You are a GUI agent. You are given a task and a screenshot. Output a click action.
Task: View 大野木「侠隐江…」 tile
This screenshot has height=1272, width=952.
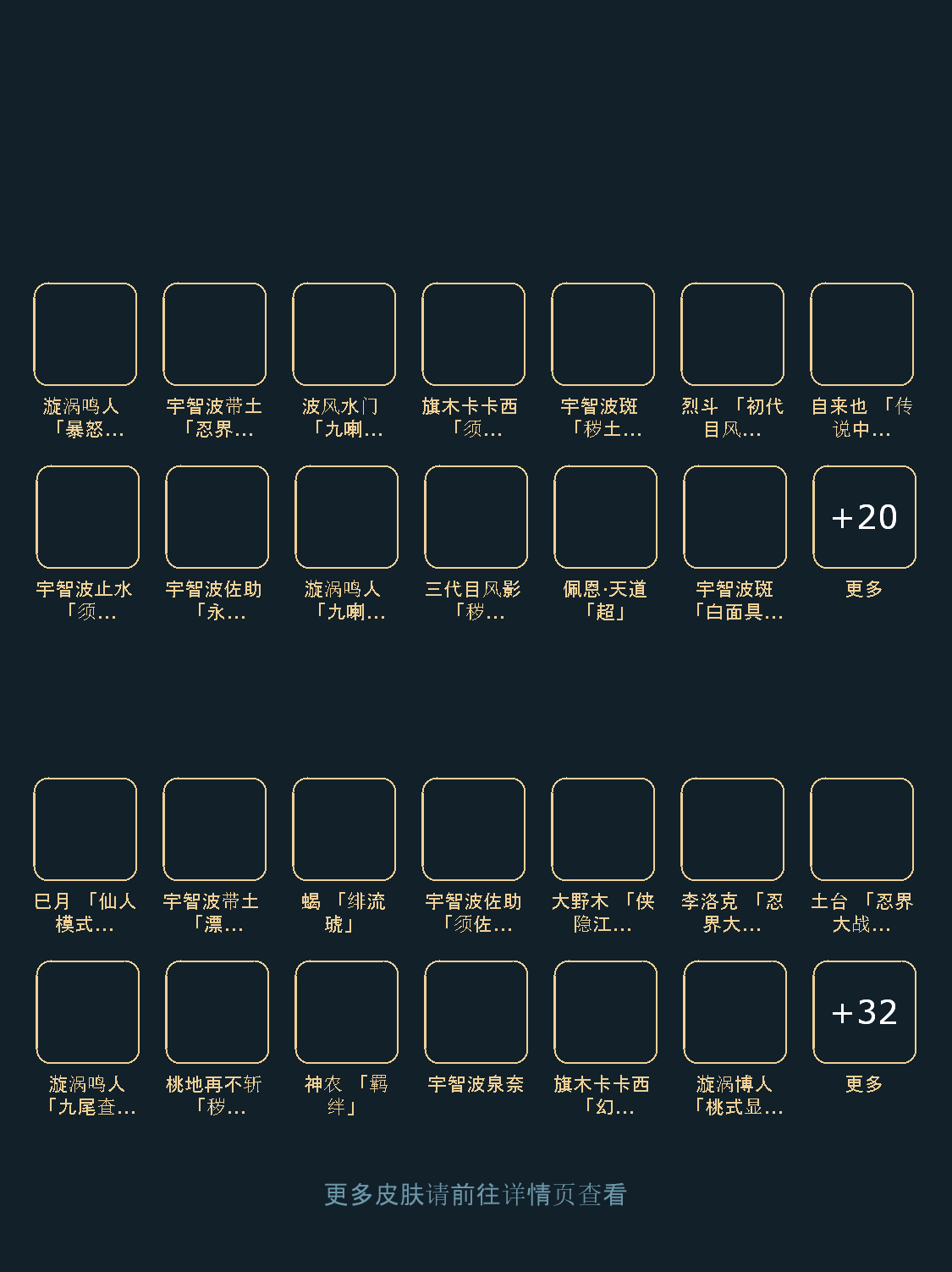pyautogui.click(x=603, y=829)
